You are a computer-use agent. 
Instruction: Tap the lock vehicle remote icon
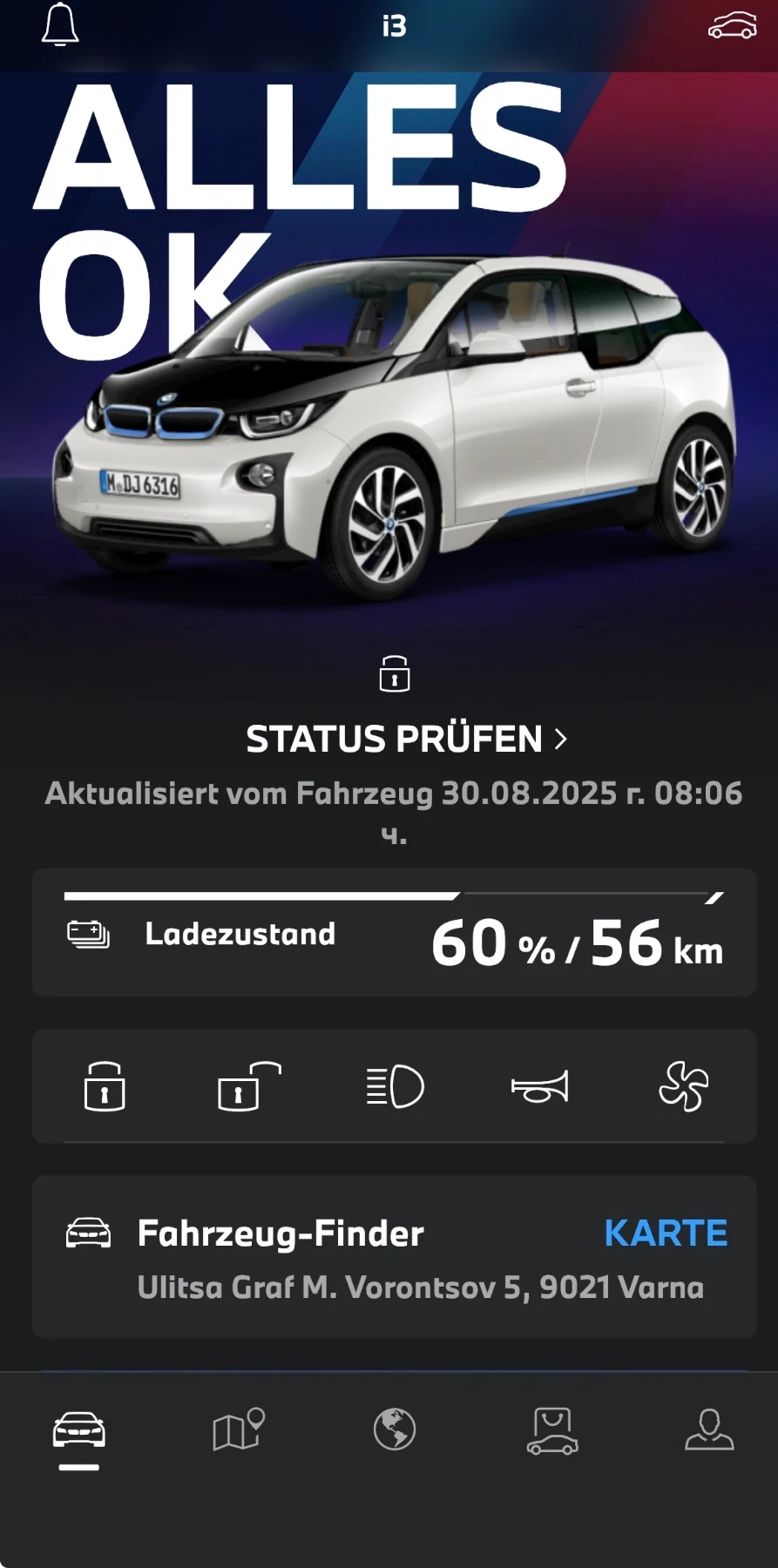104,1087
